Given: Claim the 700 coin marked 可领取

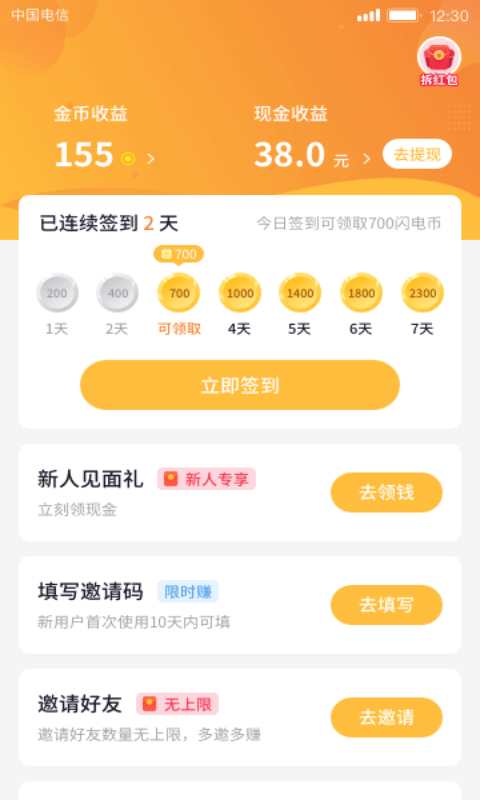Looking at the screenshot, I should (179, 293).
